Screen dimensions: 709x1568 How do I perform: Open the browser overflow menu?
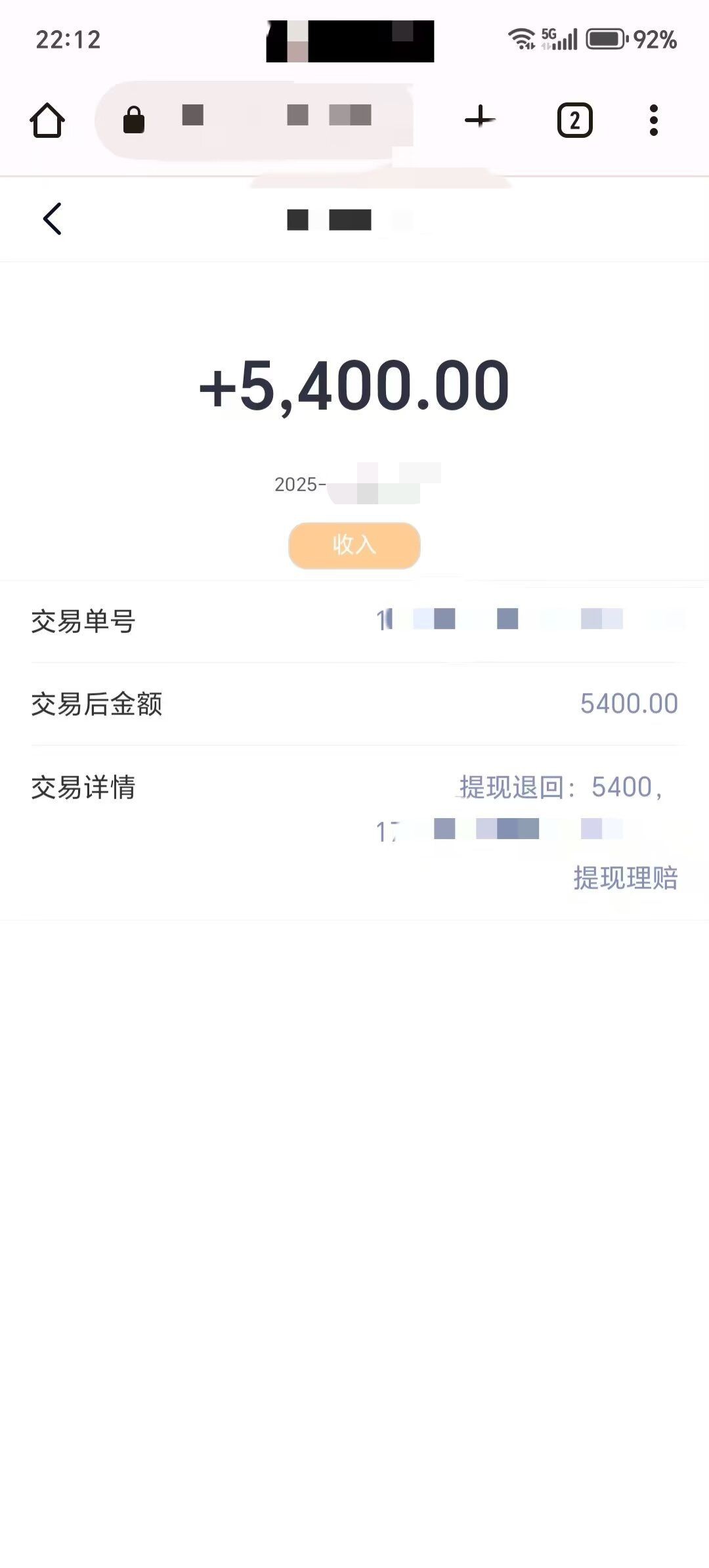coord(653,120)
